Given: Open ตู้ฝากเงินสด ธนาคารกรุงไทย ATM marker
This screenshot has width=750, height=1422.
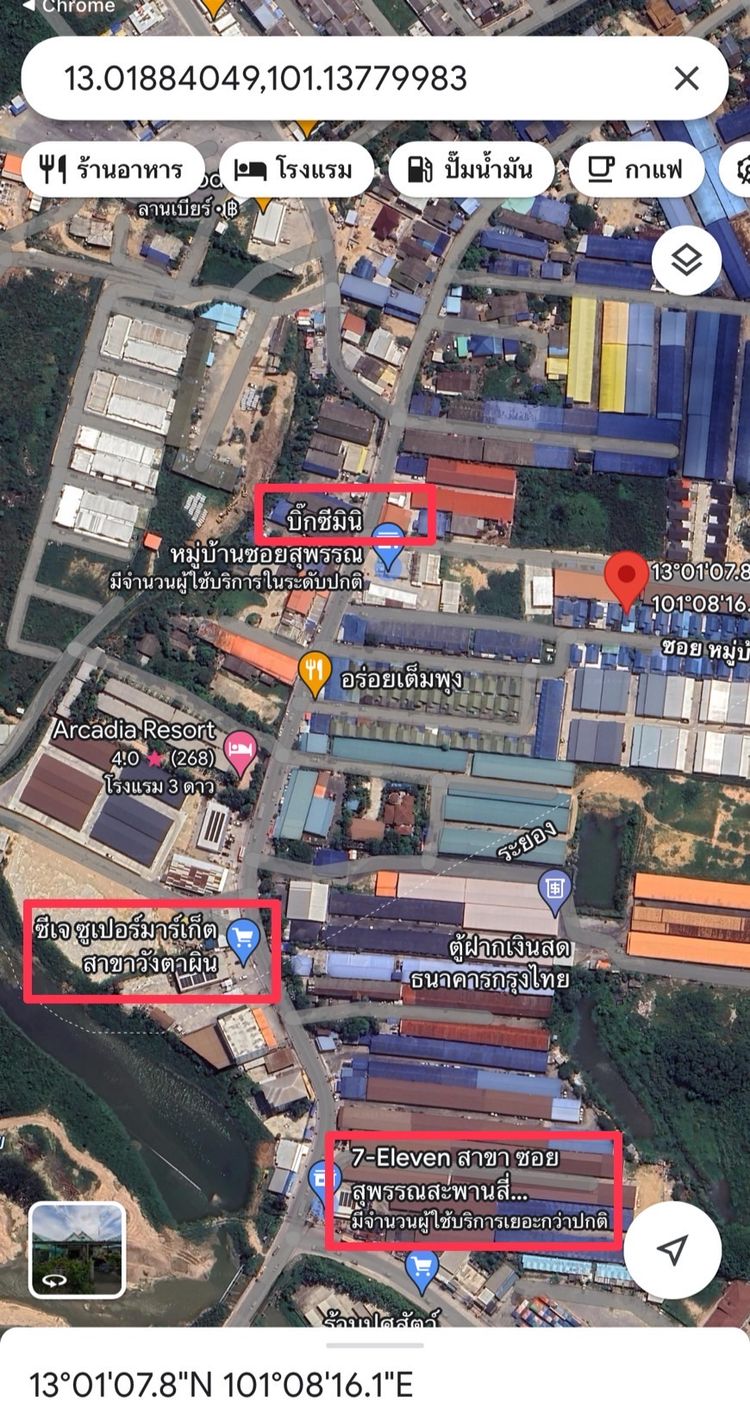Looking at the screenshot, I should tap(553, 887).
